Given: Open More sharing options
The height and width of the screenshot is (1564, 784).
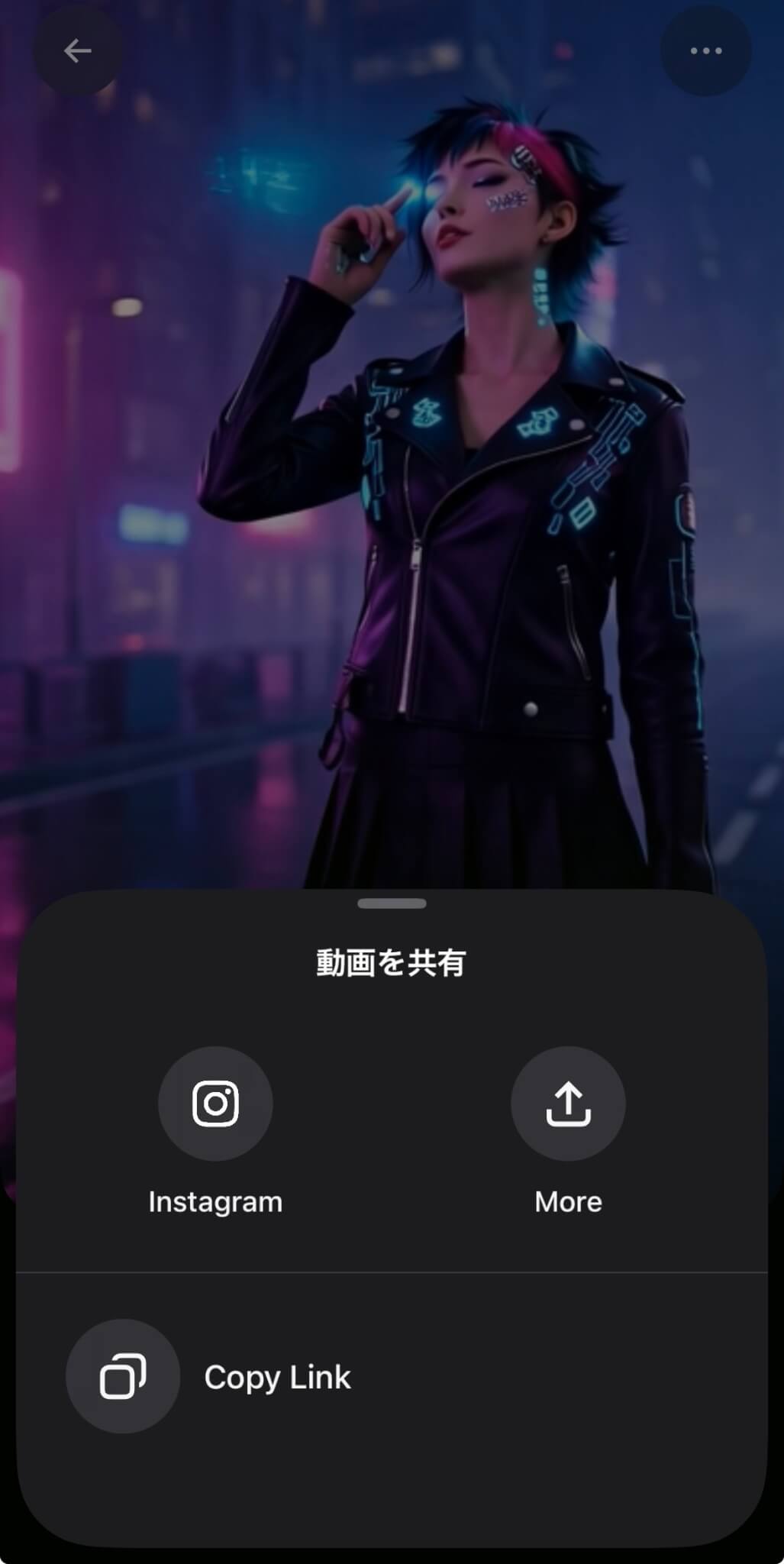Looking at the screenshot, I should [568, 1104].
